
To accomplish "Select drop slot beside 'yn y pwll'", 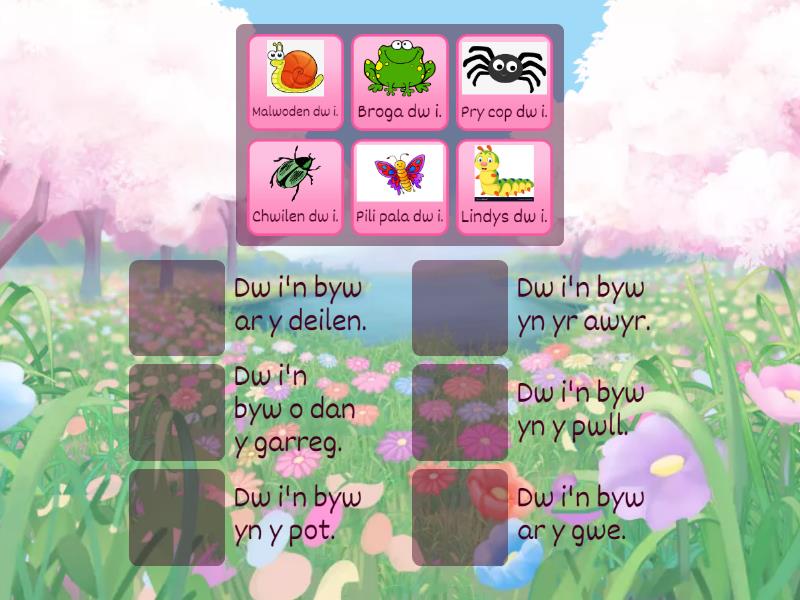I will pos(460,412).
